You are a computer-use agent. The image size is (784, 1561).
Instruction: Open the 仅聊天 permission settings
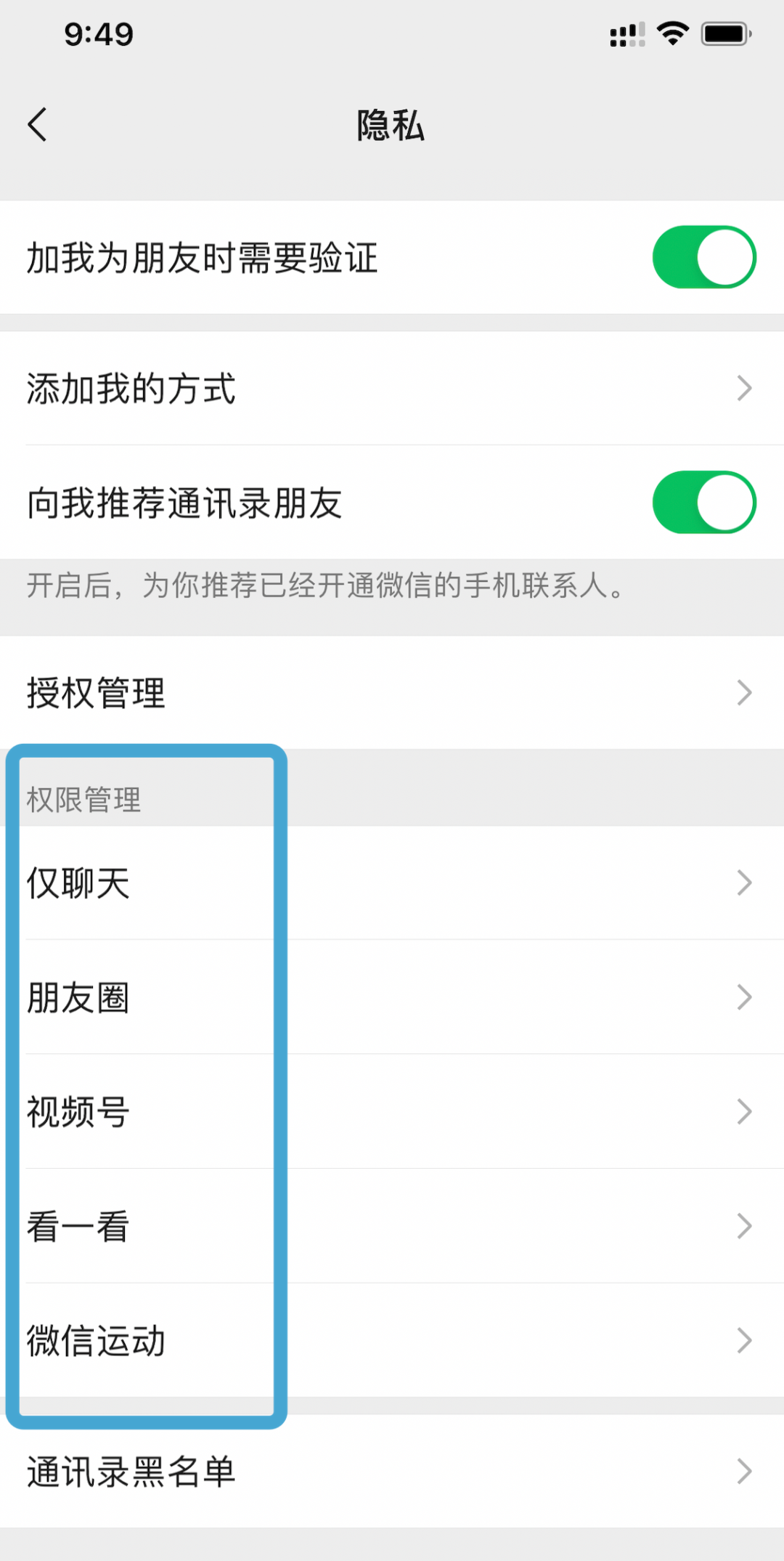pyautogui.click(x=392, y=883)
